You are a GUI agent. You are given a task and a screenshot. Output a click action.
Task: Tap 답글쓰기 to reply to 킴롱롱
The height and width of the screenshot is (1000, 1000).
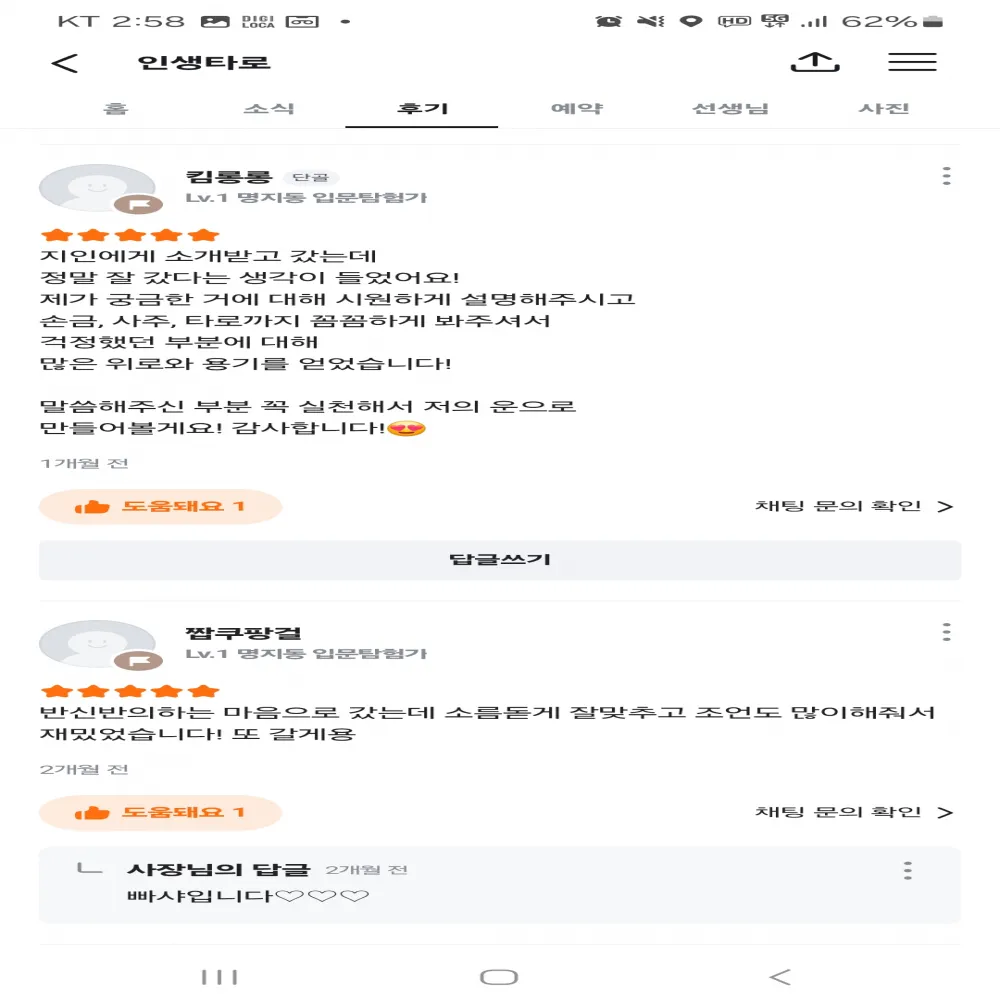[x=500, y=560]
